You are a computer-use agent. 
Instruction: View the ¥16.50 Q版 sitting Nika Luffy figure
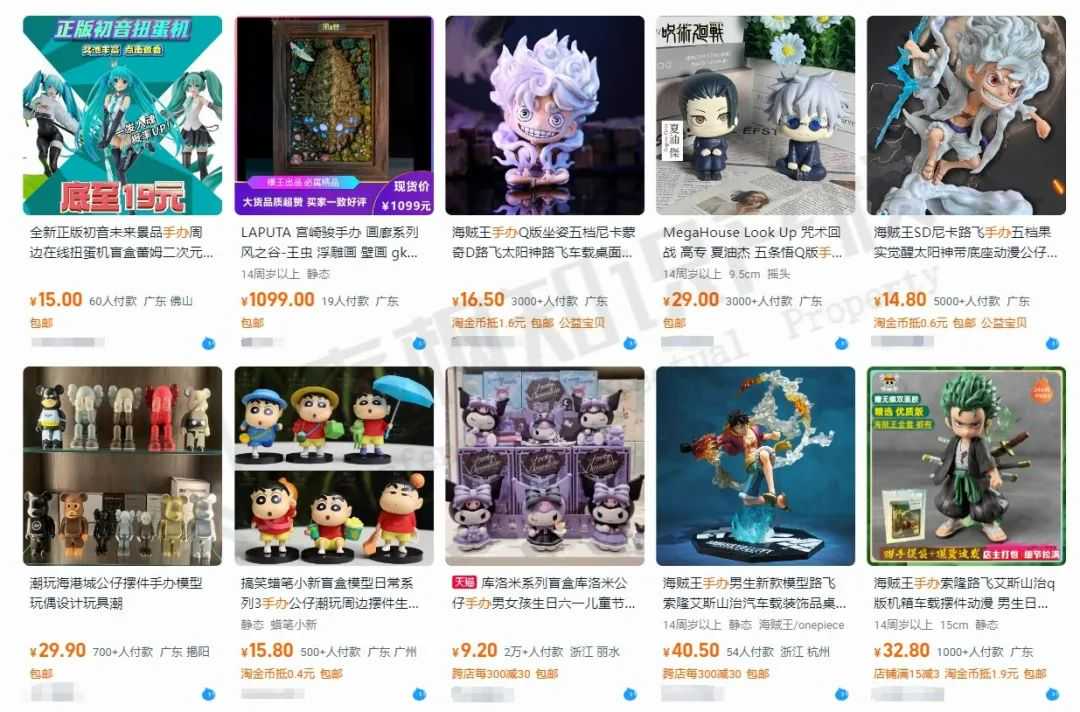click(x=545, y=115)
